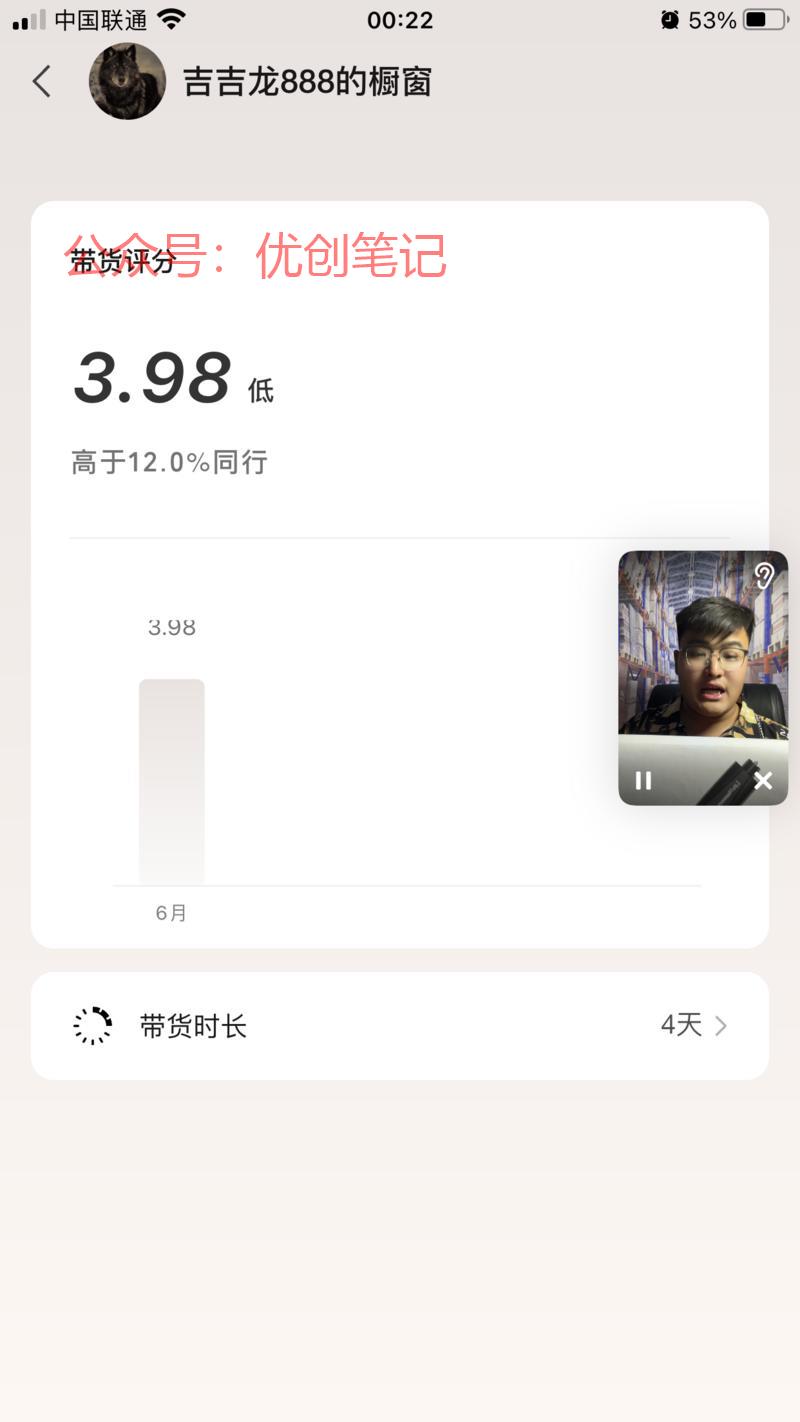This screenshot has width=800, height=1422.
Task: Open the 吉吉龙888 profile avatar
Action: click(127, 81)
